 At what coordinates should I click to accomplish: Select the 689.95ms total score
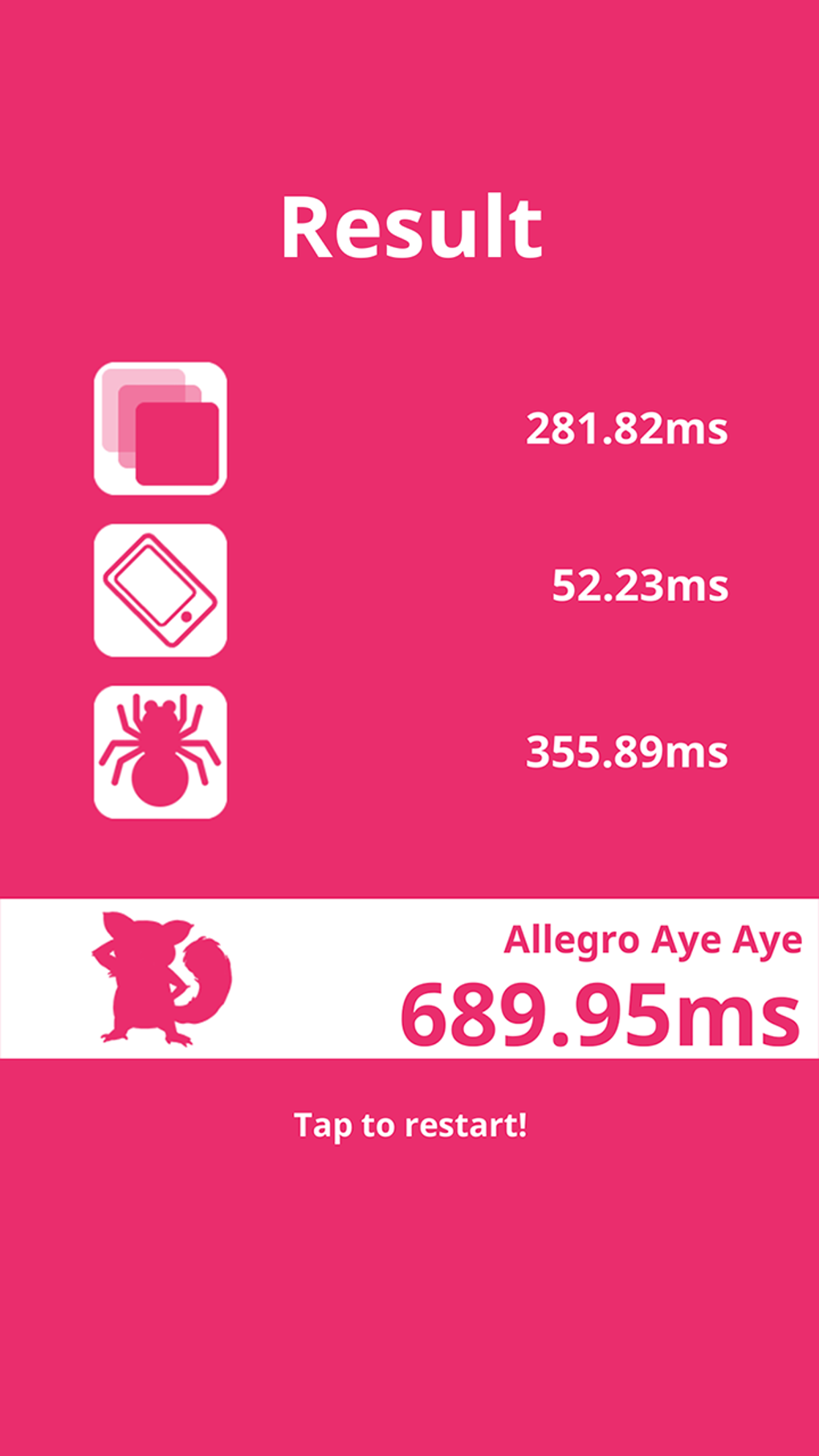pyautogui.click(x=598, y=1012)
